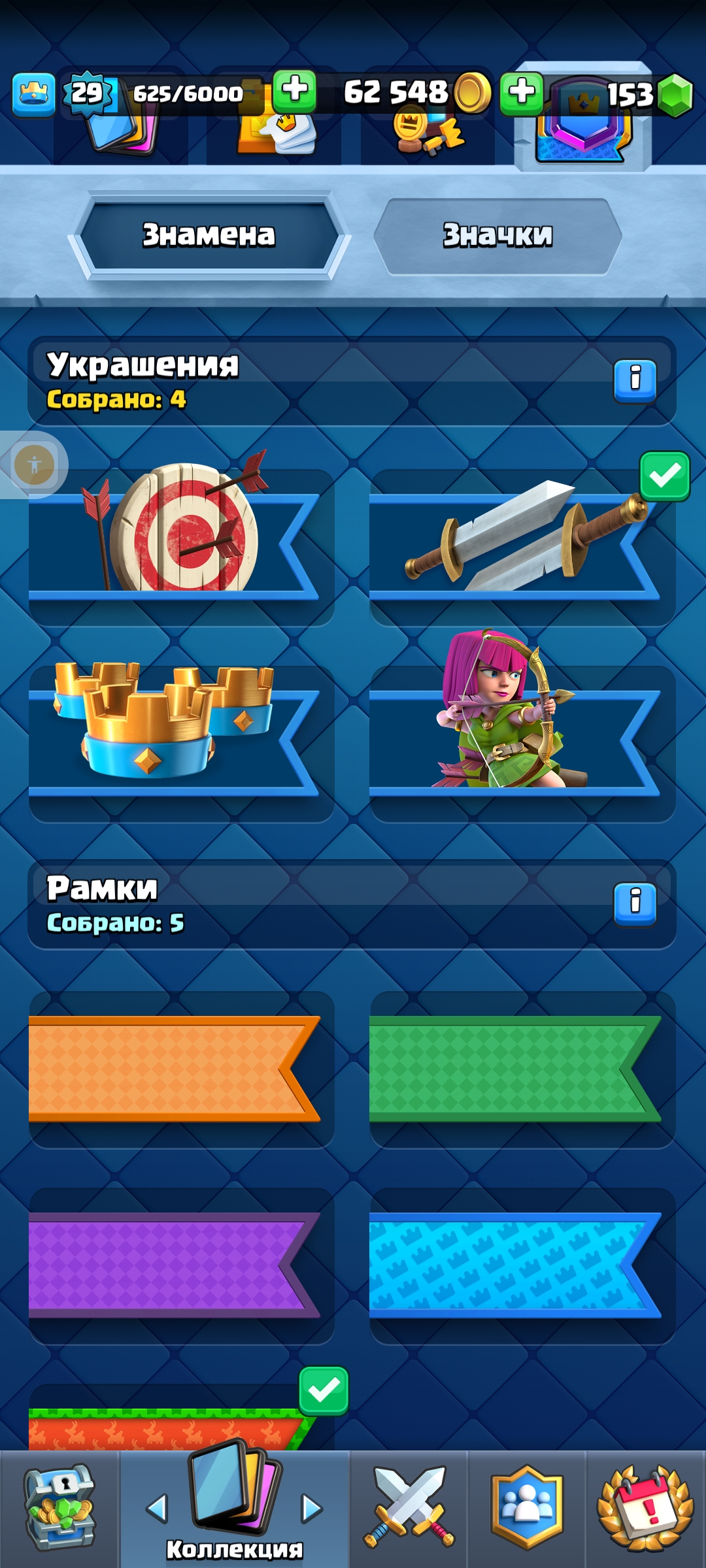
Task: Go to the battle crossed-swords tab
Action: pyautogui.click(x=409, y=1508)
